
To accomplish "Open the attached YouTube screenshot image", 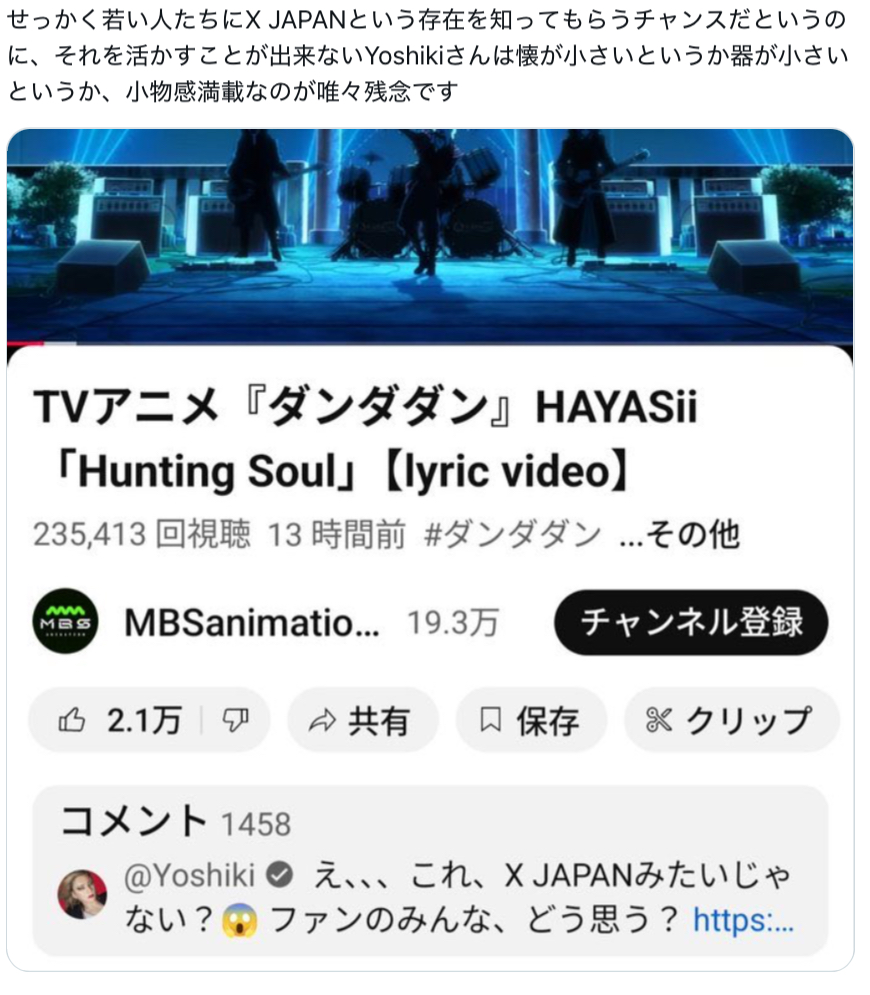I will (x=430, y=548).
